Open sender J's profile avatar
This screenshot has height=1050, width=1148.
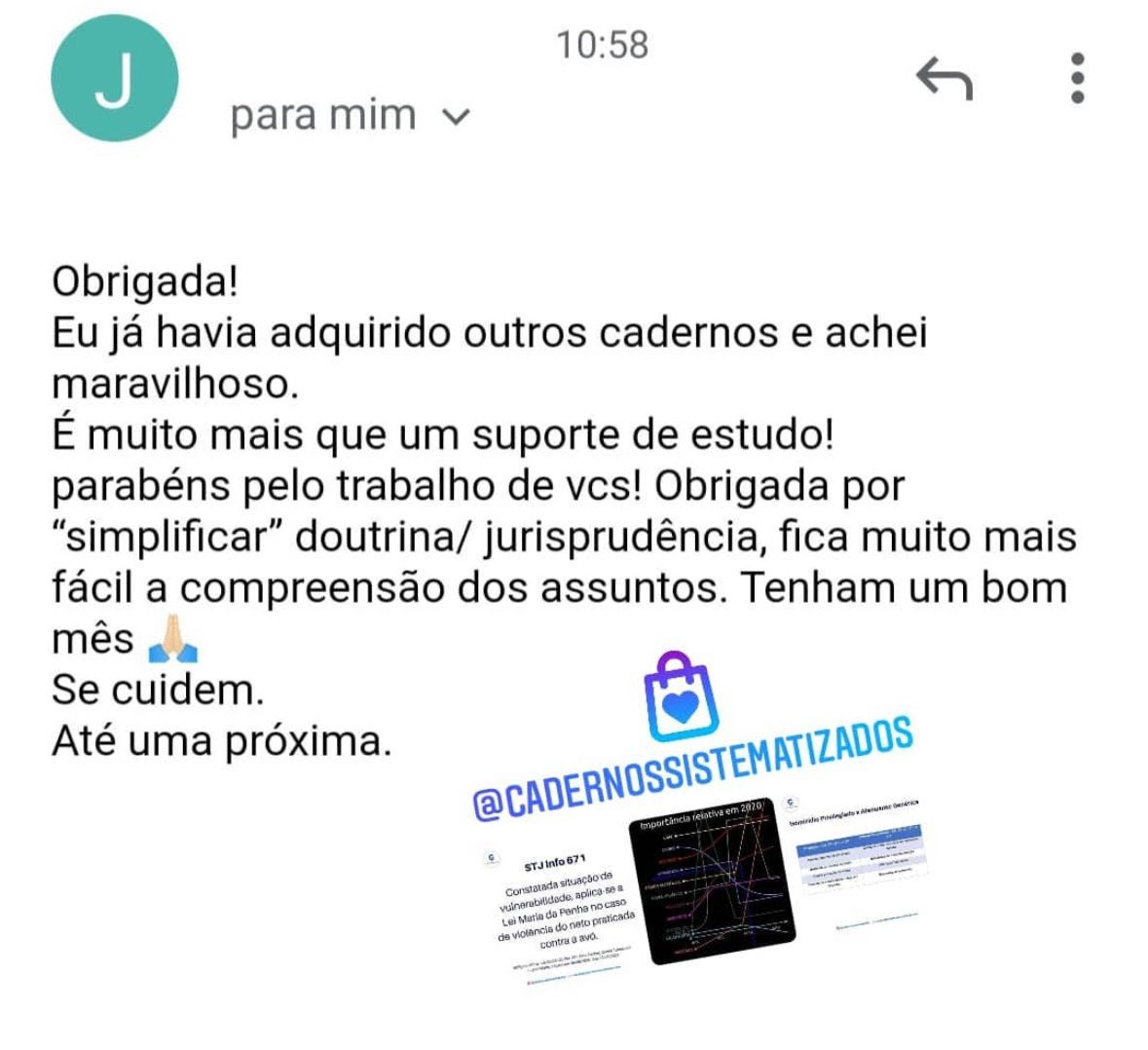[x=115, y=78]
